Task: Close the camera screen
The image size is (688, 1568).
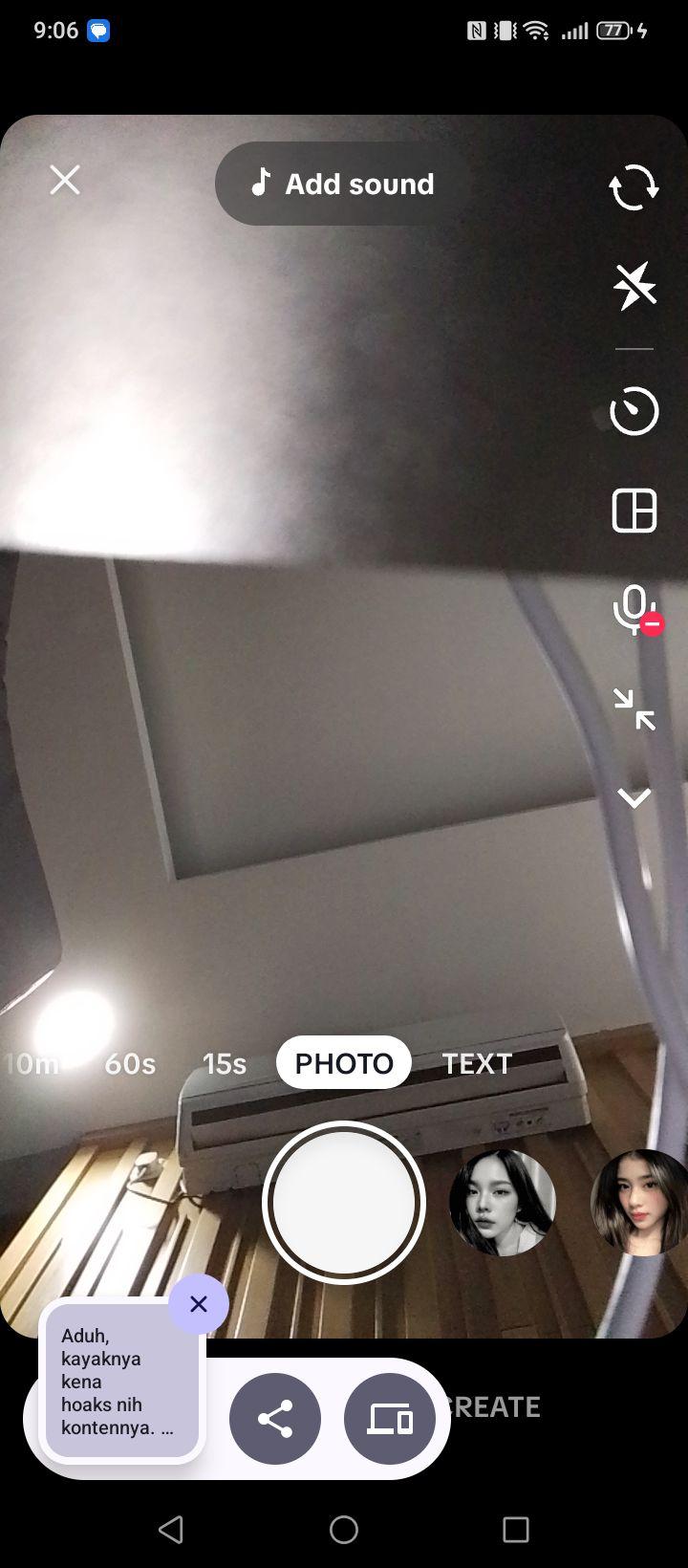Action: pos(65,180)
